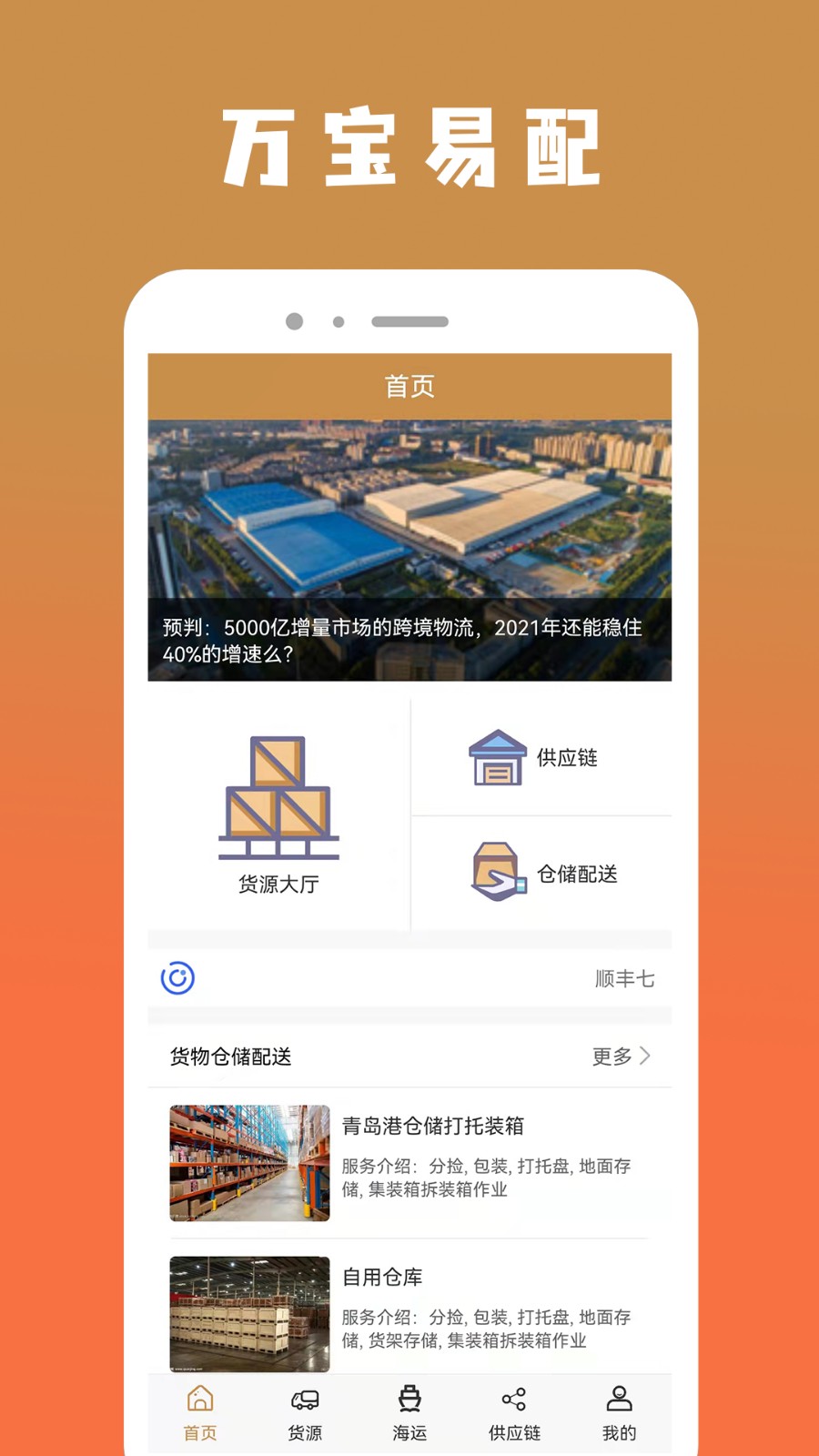This screenshot has width=819, height=1456.
Task: Open 仓储配送 via its package icon
Action: (497, 874)
